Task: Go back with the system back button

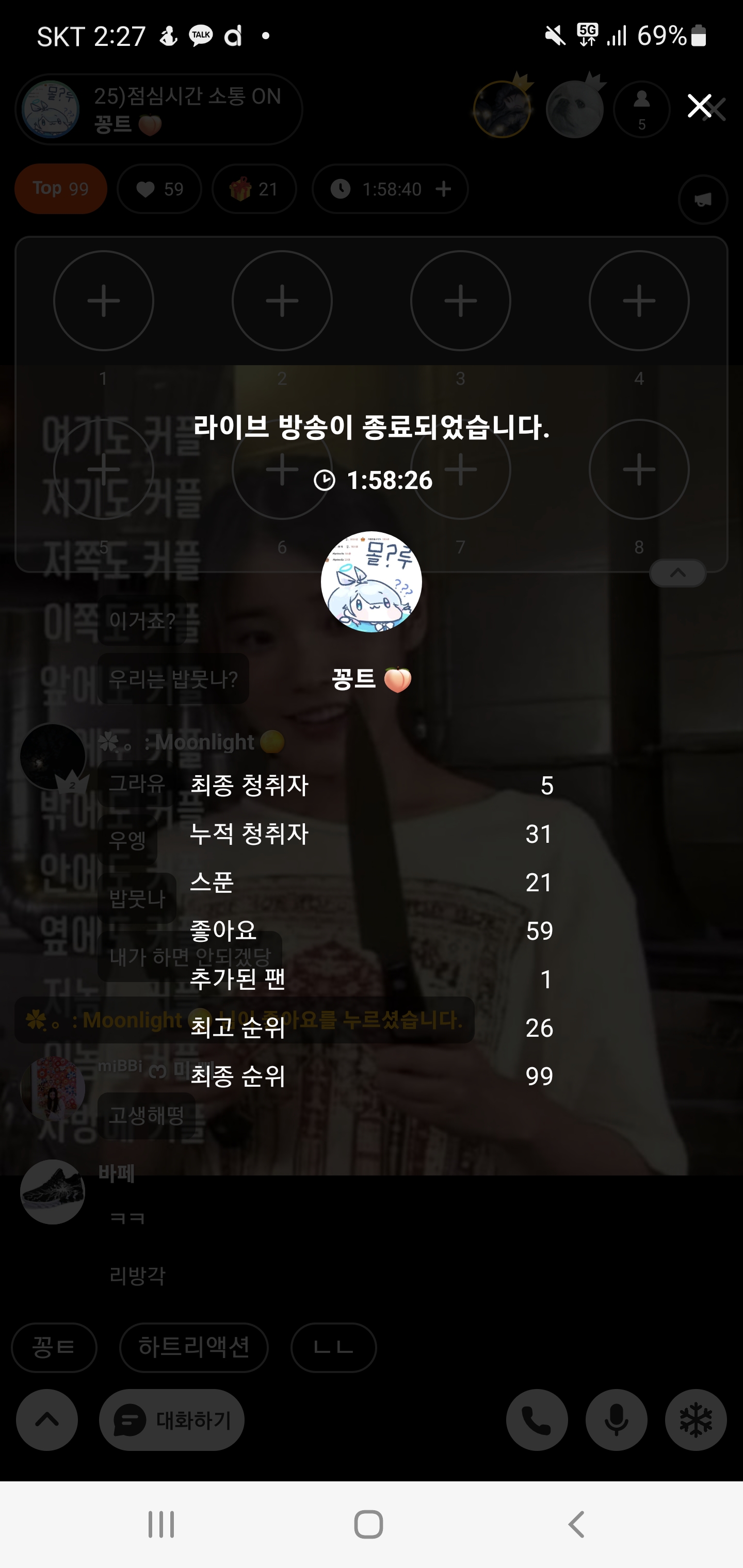Action: [x=575, y=1524]
